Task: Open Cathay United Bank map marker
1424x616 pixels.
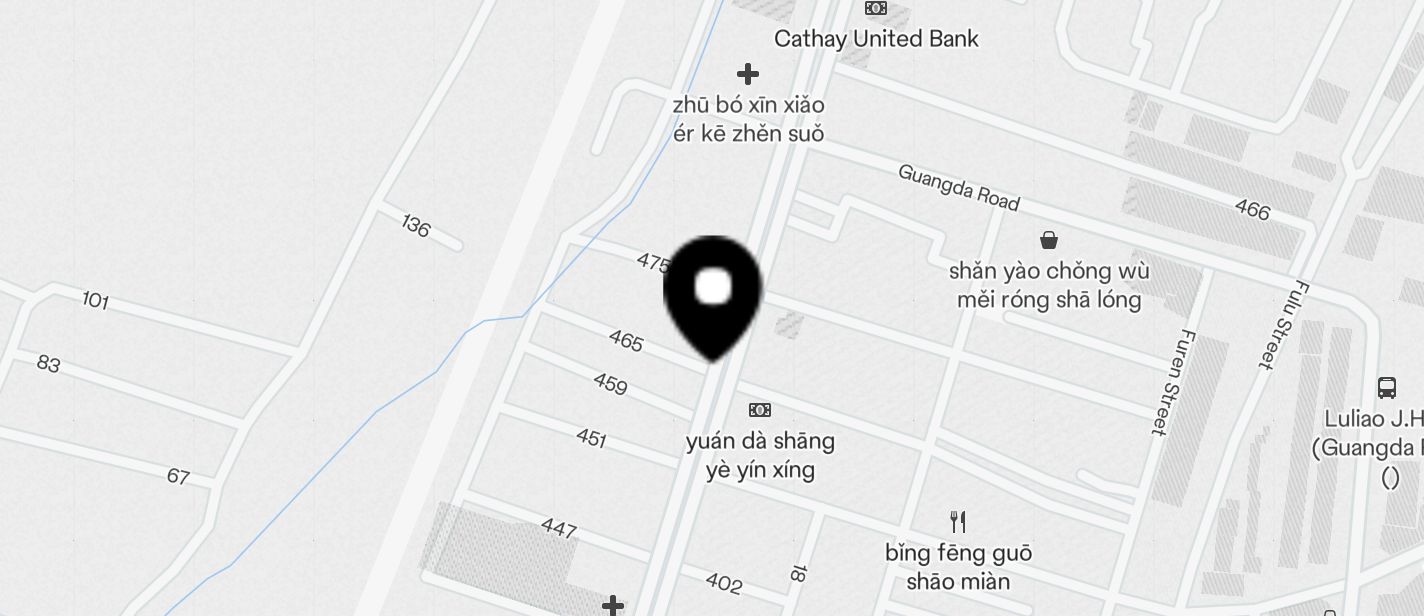Action: pyautogui.click(x=876, y=10)
